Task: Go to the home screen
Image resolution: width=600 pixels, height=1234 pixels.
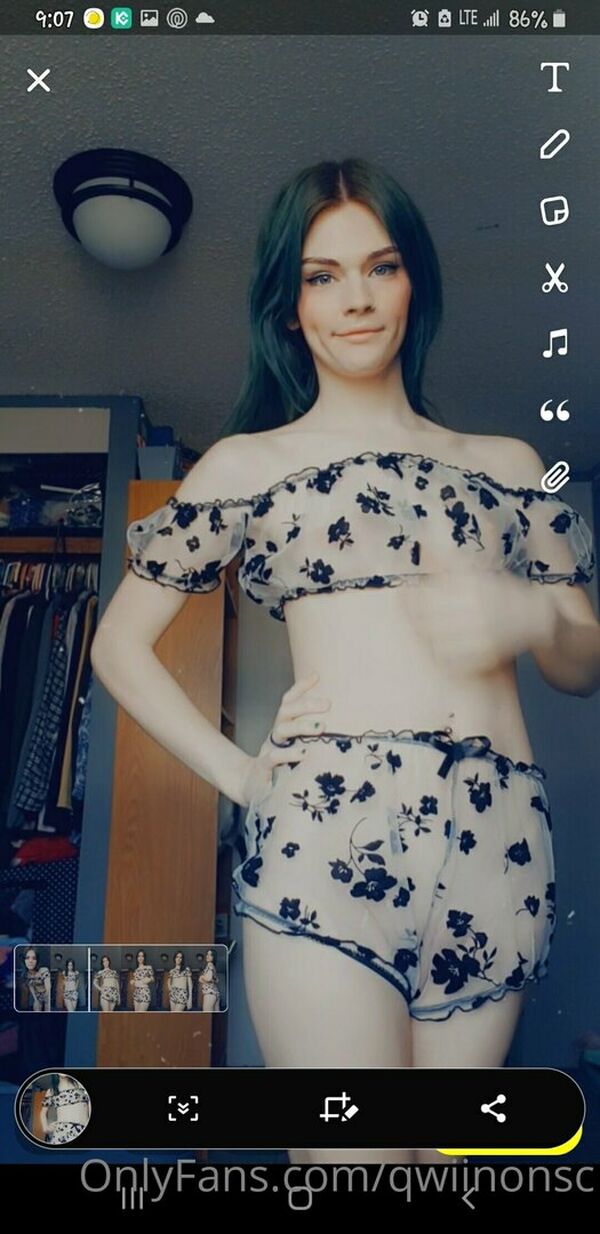Action: click(300, 1197)
